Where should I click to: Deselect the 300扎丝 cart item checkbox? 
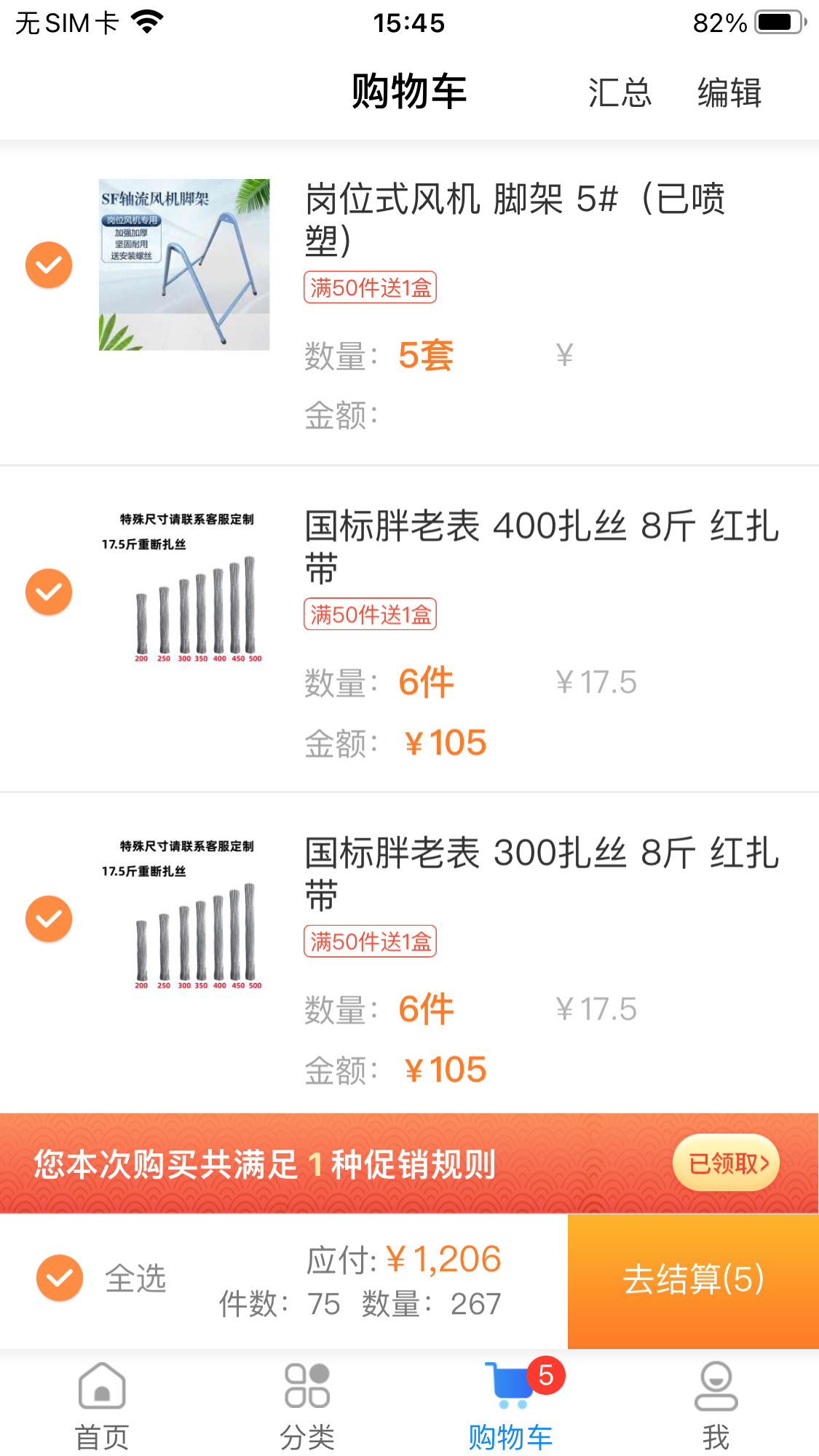tap(49, 918)
